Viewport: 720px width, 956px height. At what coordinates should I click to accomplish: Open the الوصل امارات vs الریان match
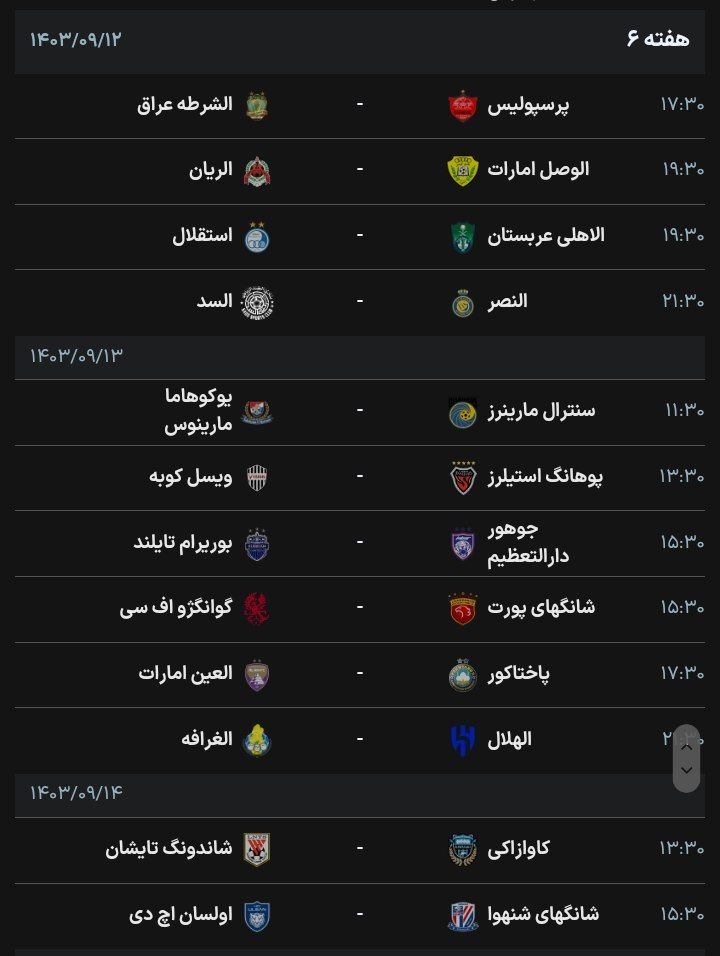360,170
